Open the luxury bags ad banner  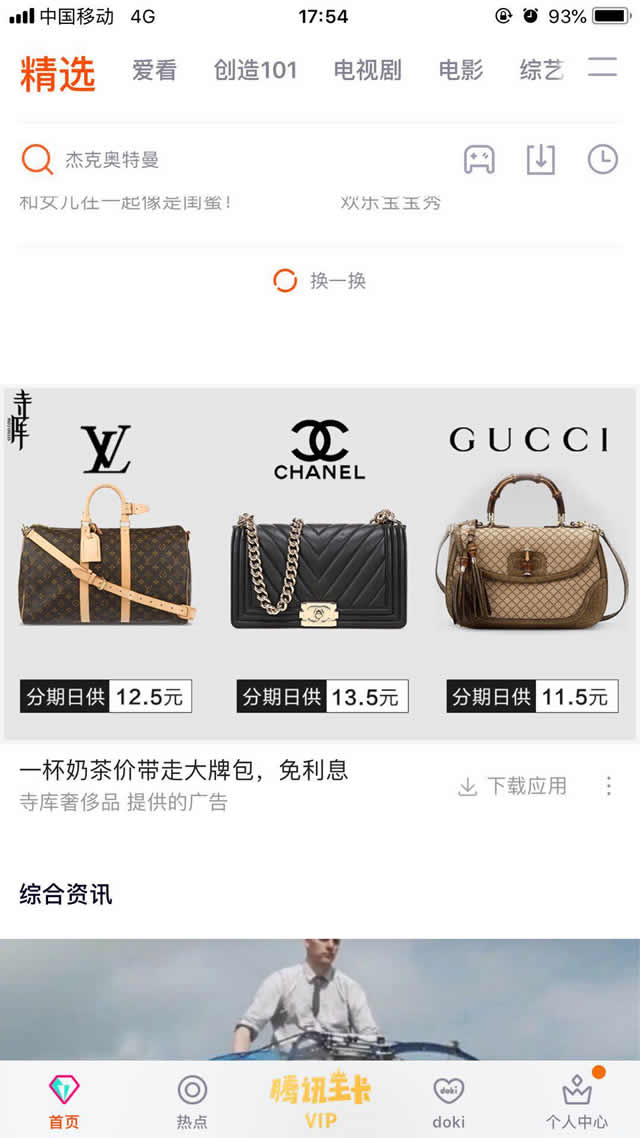tap(320, 563)
